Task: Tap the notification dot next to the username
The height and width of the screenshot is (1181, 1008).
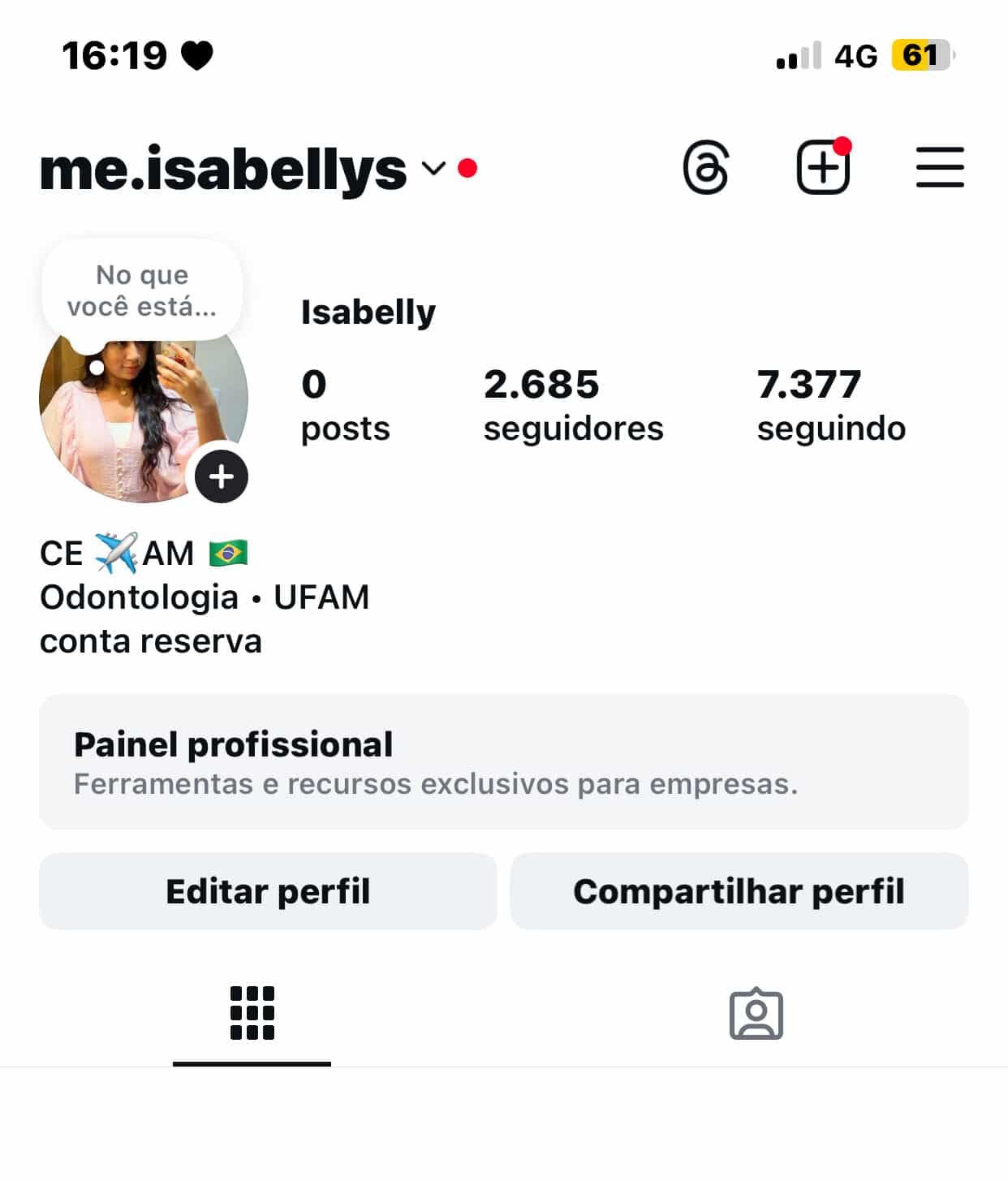Action: click(x=467, y=169)
